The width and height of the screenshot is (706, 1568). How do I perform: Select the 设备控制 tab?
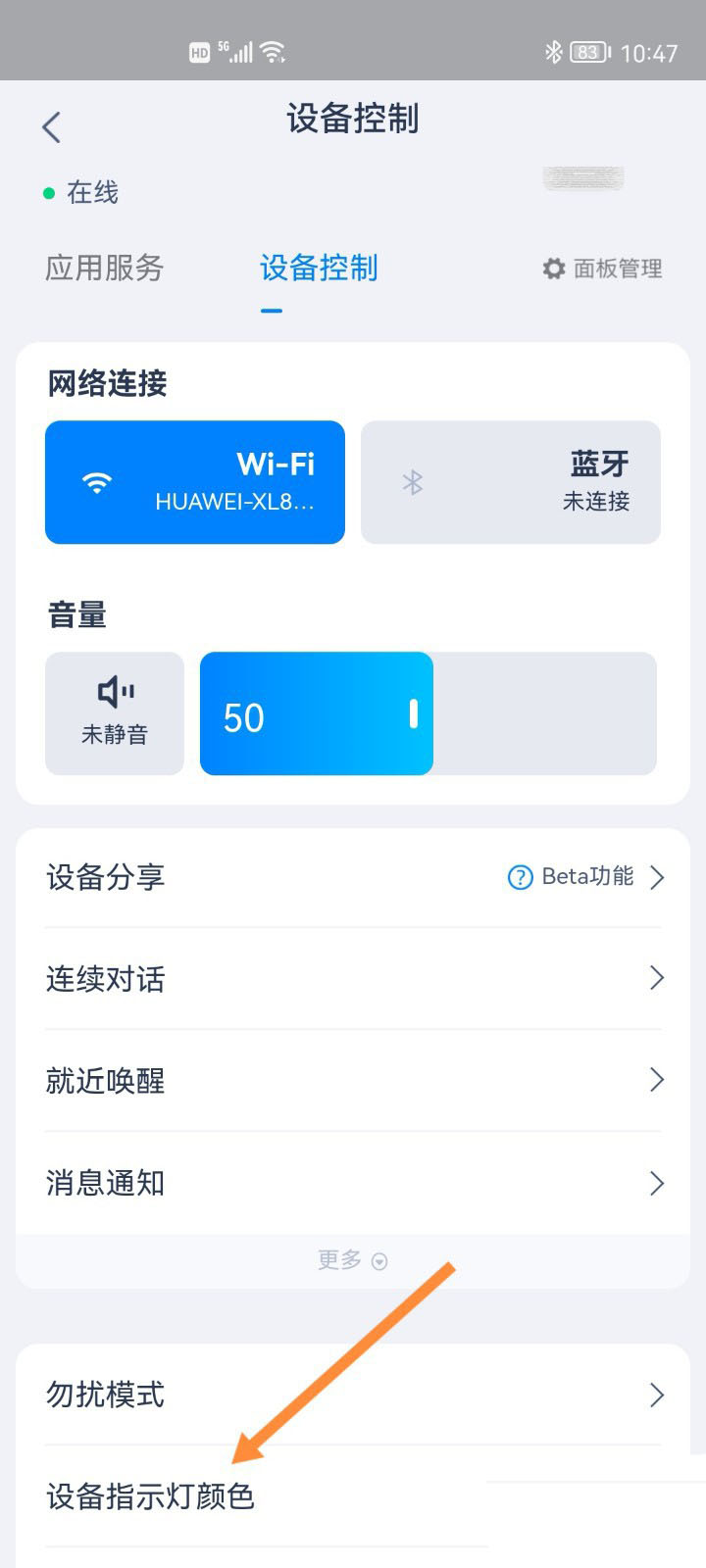(319, 268)
